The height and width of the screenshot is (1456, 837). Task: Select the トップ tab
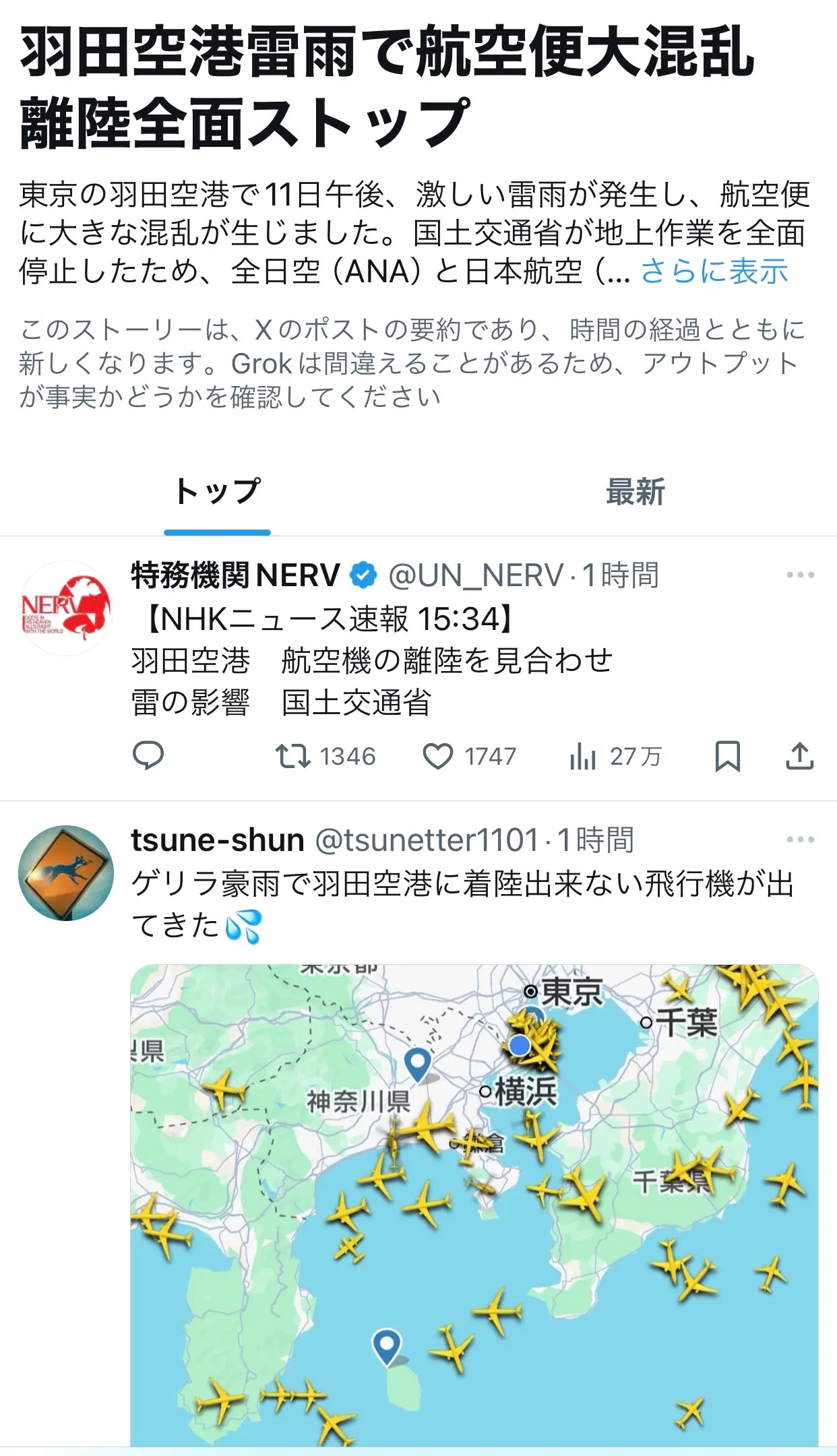click(x=217, y=492)
